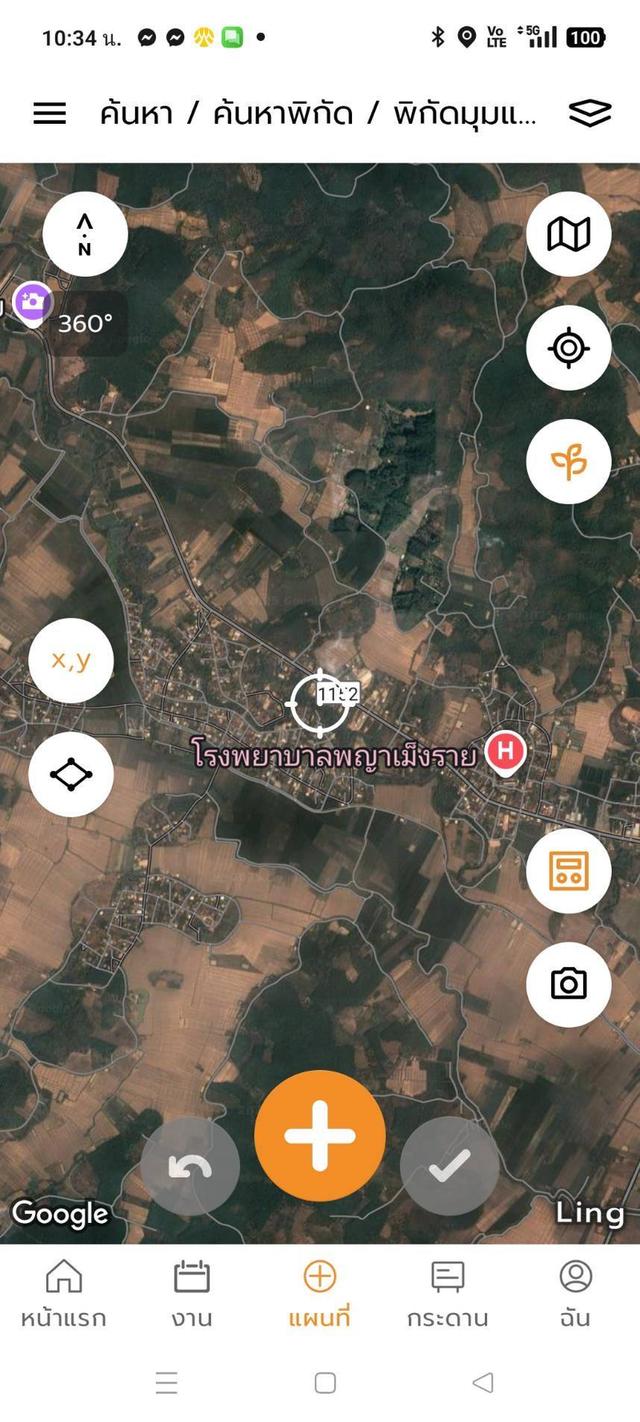This screenshot has width=640, height=1422.
Task: Add a point with the orange plus
Action: 320,1135
